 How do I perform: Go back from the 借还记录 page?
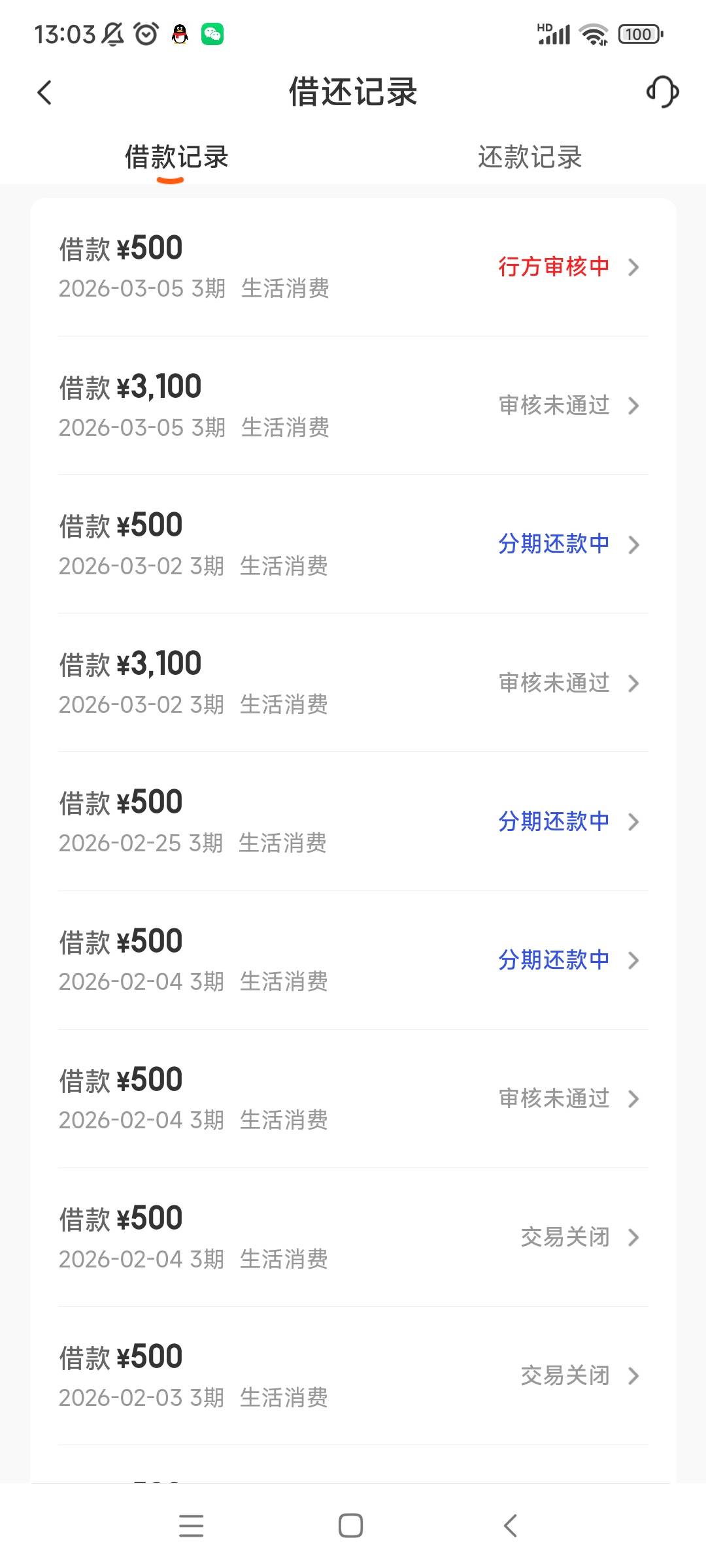44,92
